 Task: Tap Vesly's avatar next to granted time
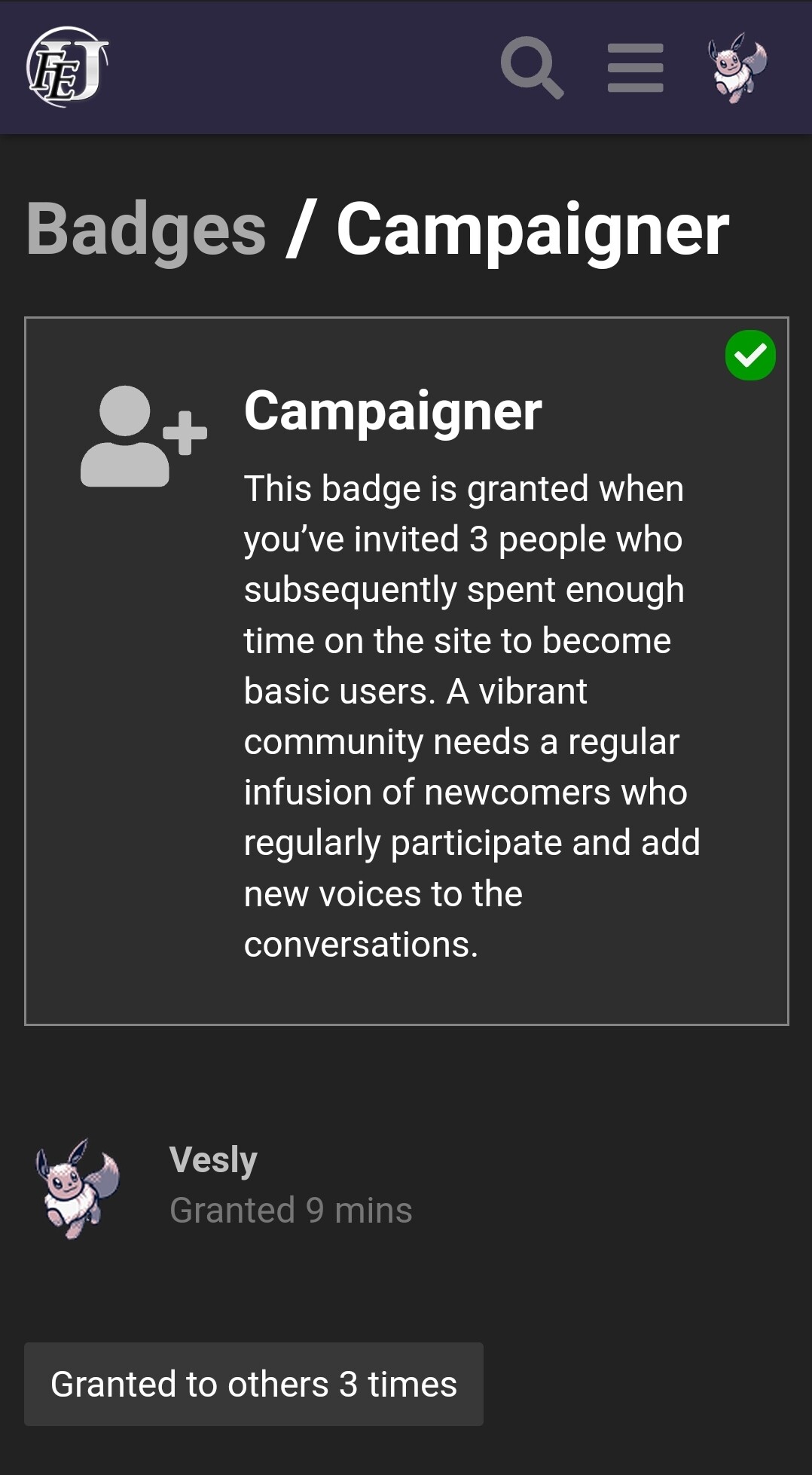(77, 1189)
